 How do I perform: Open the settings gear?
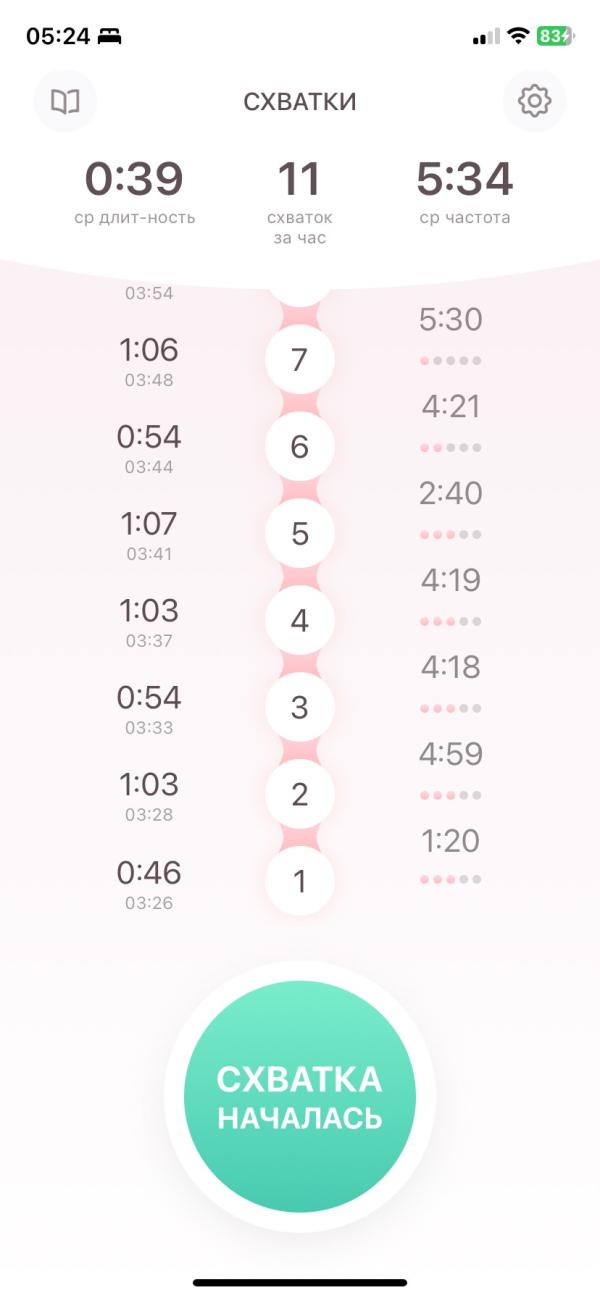pos(534,101)
